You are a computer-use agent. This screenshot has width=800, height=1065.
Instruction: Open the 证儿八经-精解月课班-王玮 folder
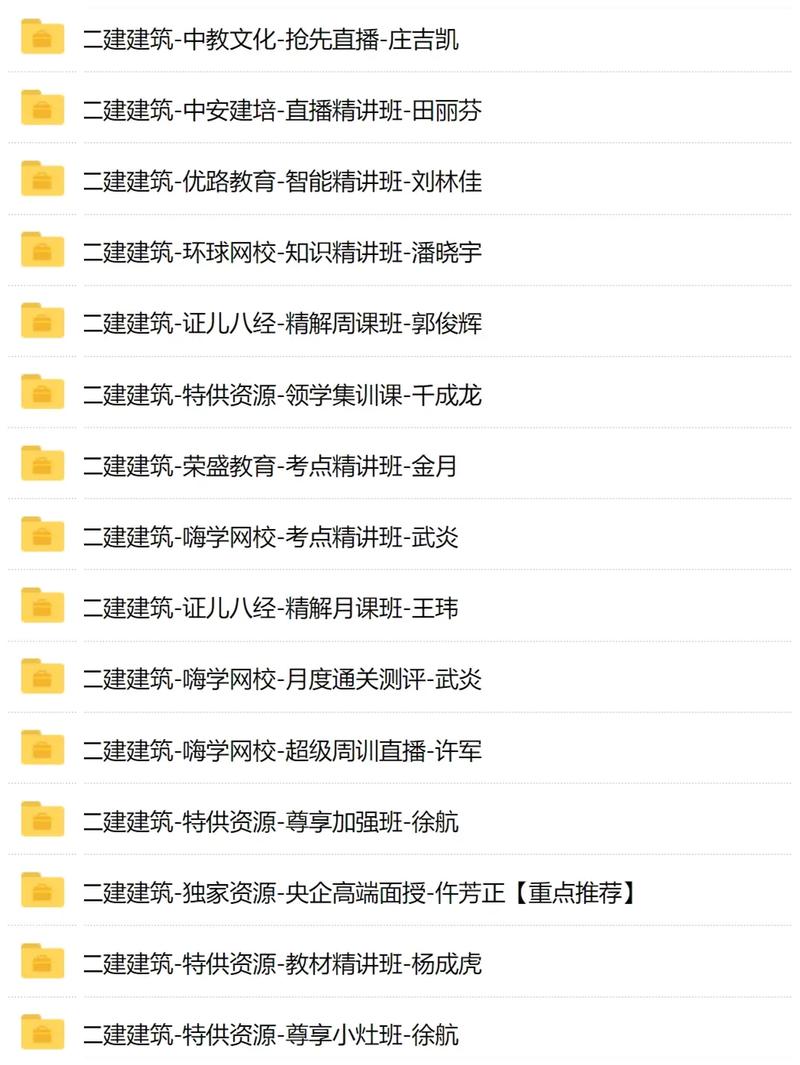pyautogui.click(x=270, y=609)
